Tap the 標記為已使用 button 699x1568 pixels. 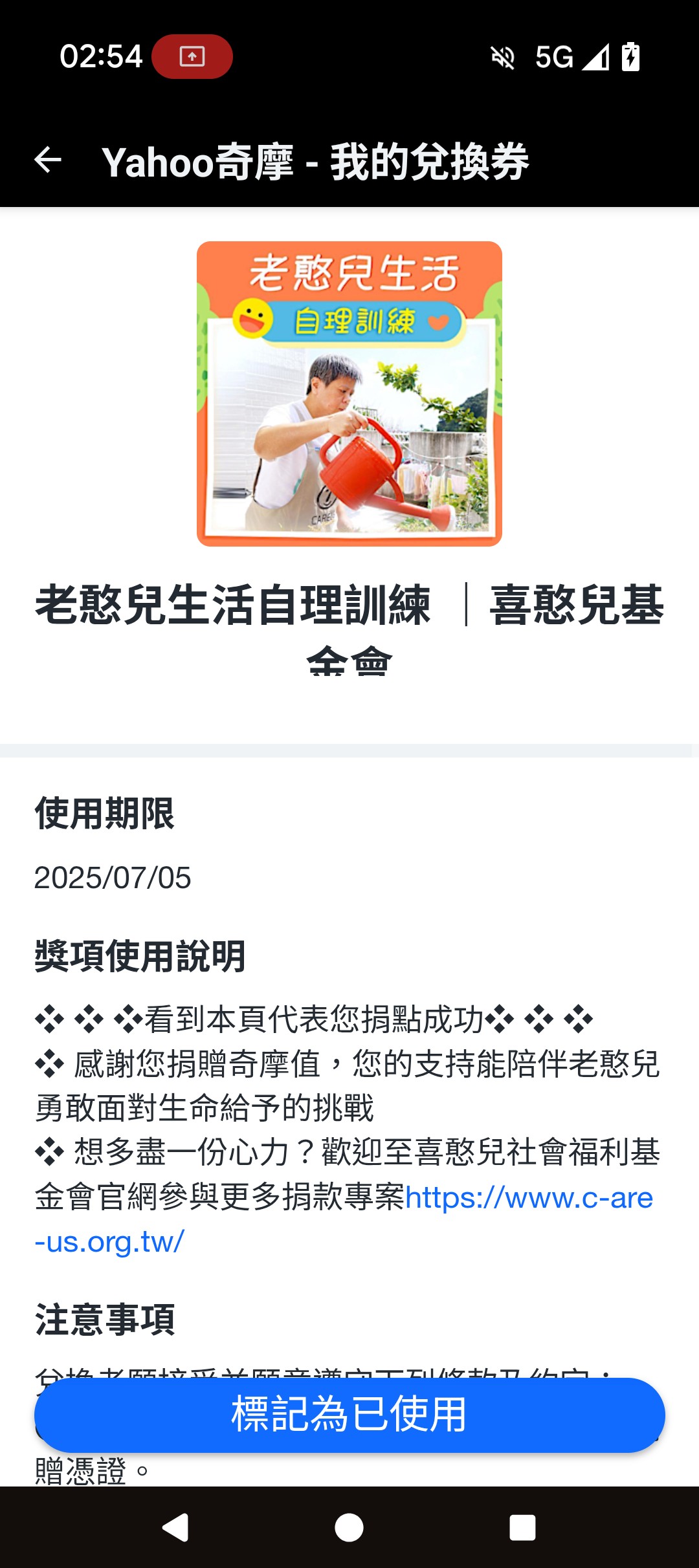(349, 1415)
